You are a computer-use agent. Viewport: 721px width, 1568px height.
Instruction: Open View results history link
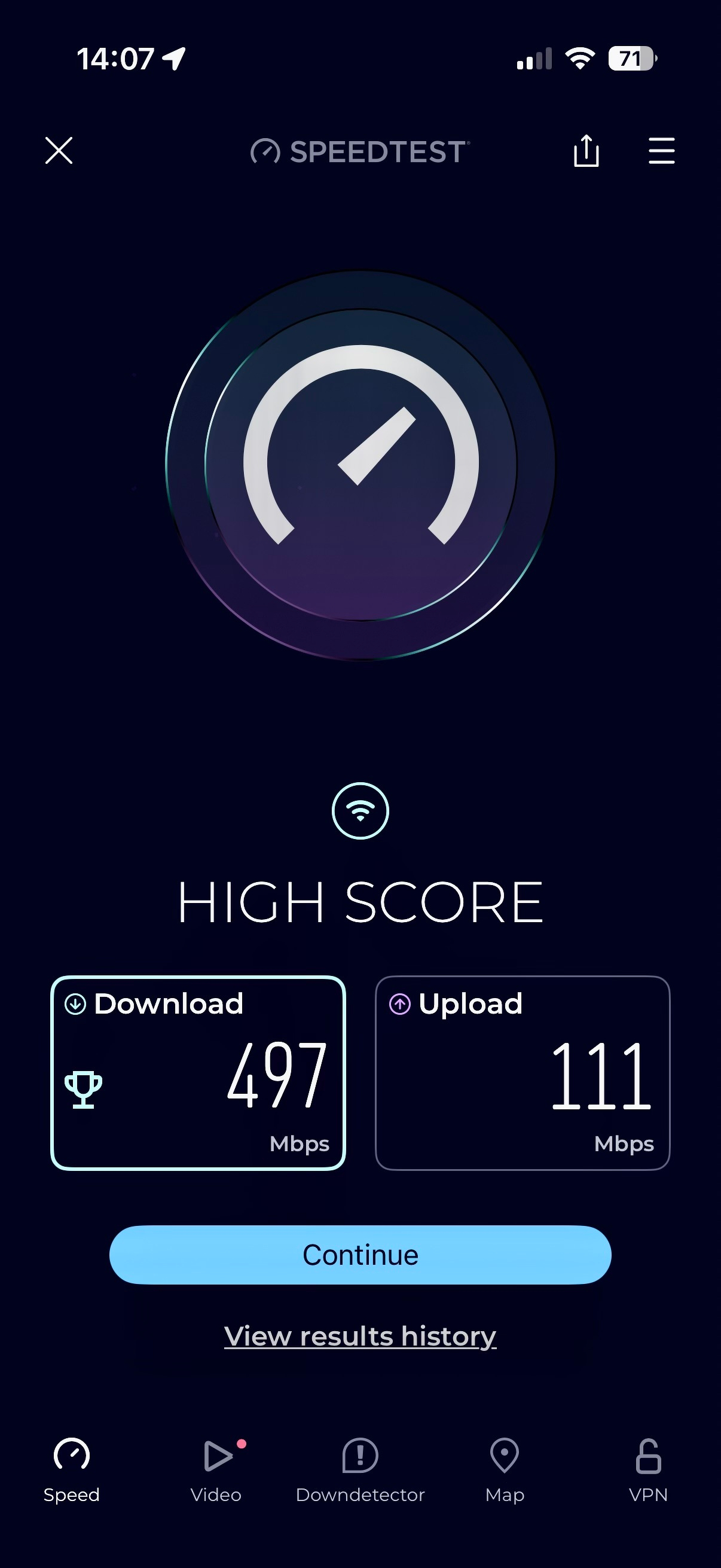(360, 1336)
